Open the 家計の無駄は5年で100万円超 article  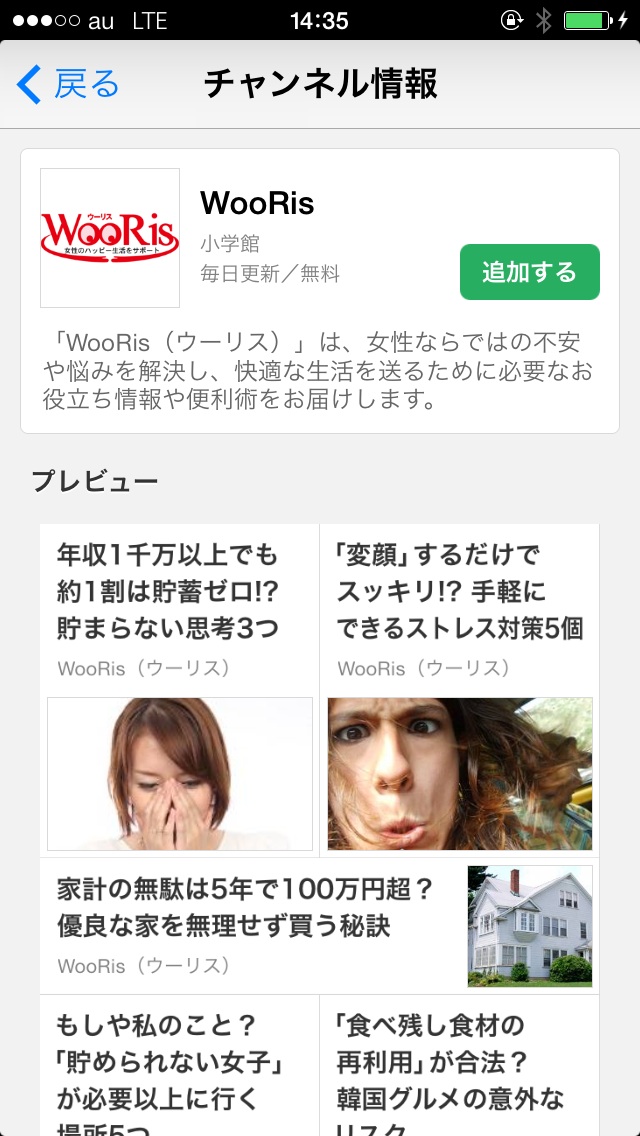coord(320,926)
